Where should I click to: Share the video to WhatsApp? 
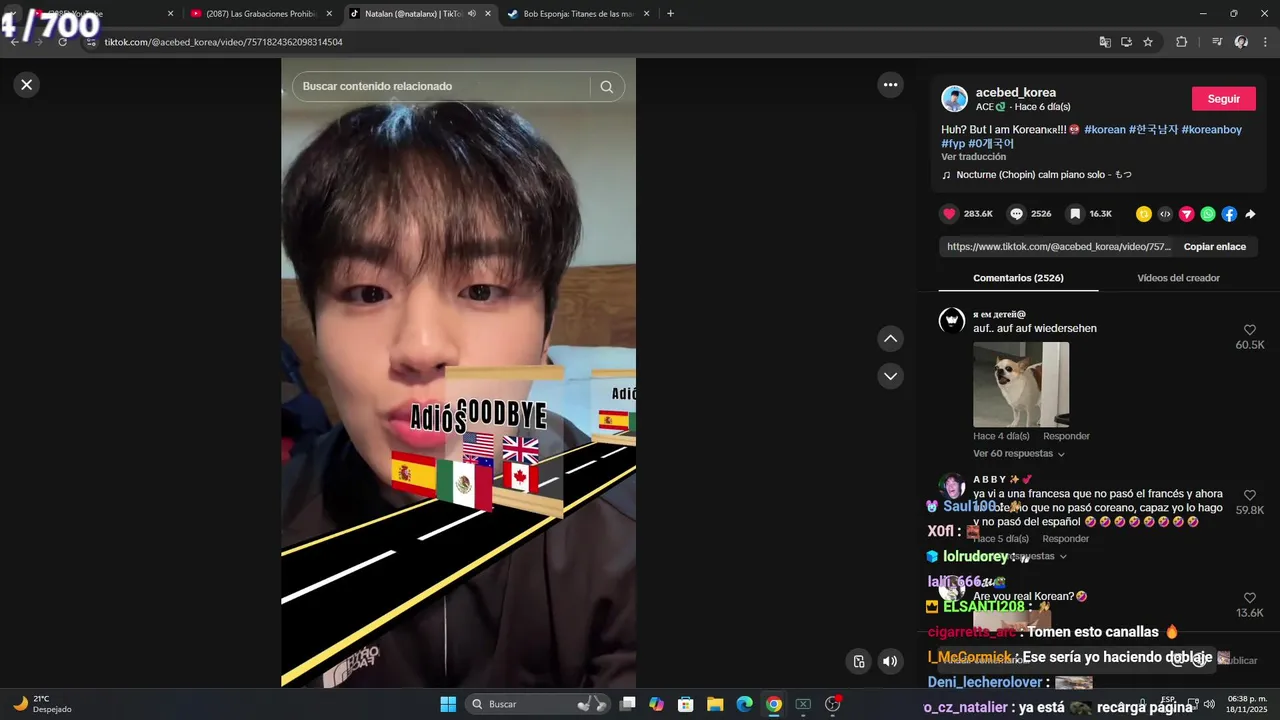pyautogui.click(x=1208, y=214)
